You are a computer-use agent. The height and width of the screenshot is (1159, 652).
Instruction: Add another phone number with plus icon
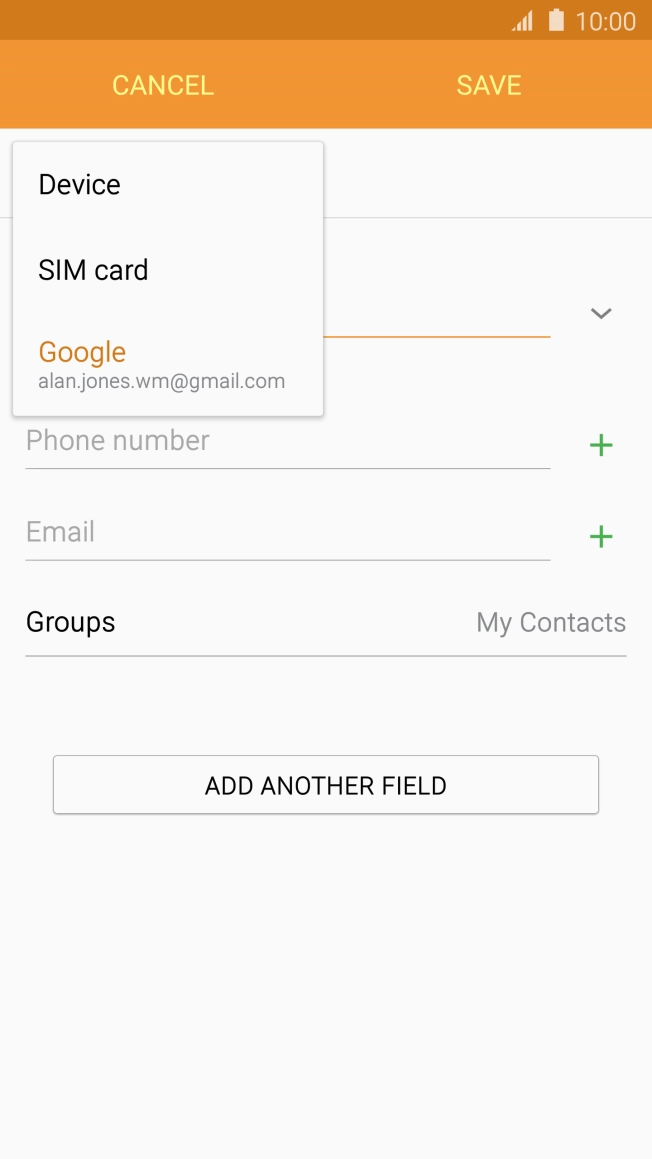pyautogui.click(x=600, y=445)
